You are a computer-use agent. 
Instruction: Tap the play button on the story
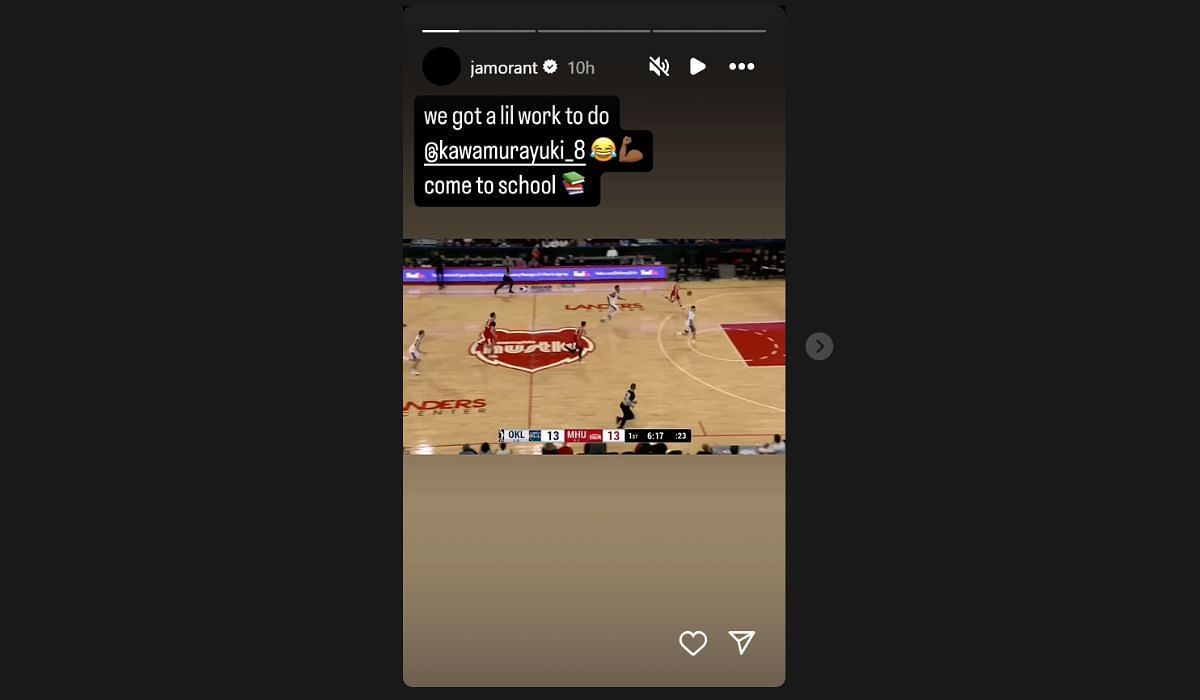(697, 67)
